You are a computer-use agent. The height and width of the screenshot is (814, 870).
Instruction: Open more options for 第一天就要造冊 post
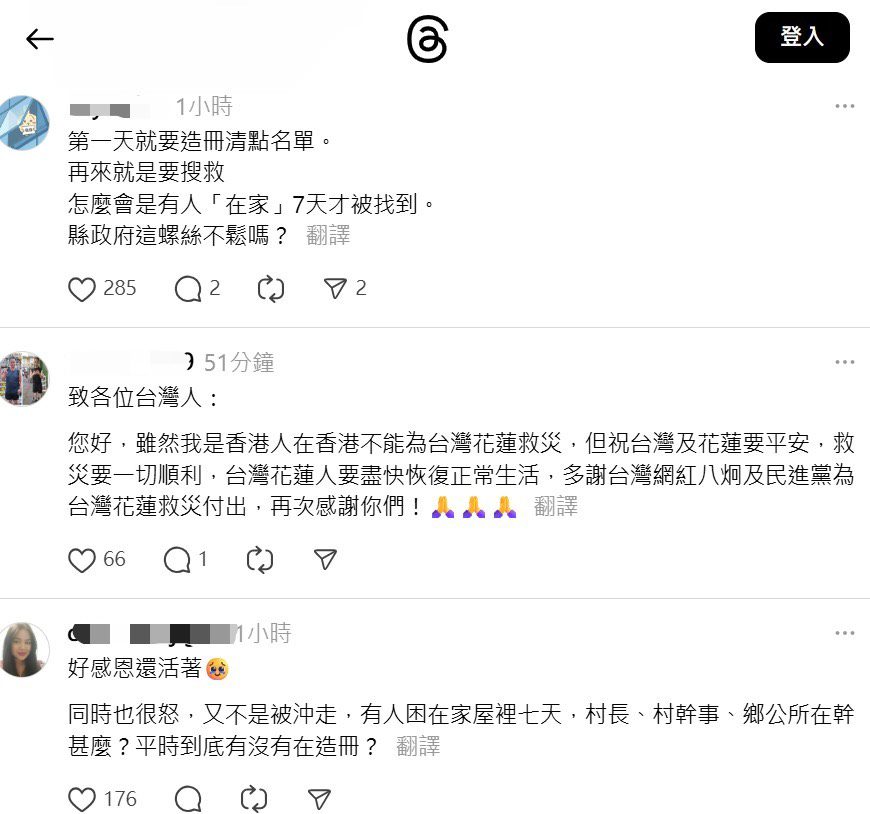pyautogui.click(x=844, y=106)
